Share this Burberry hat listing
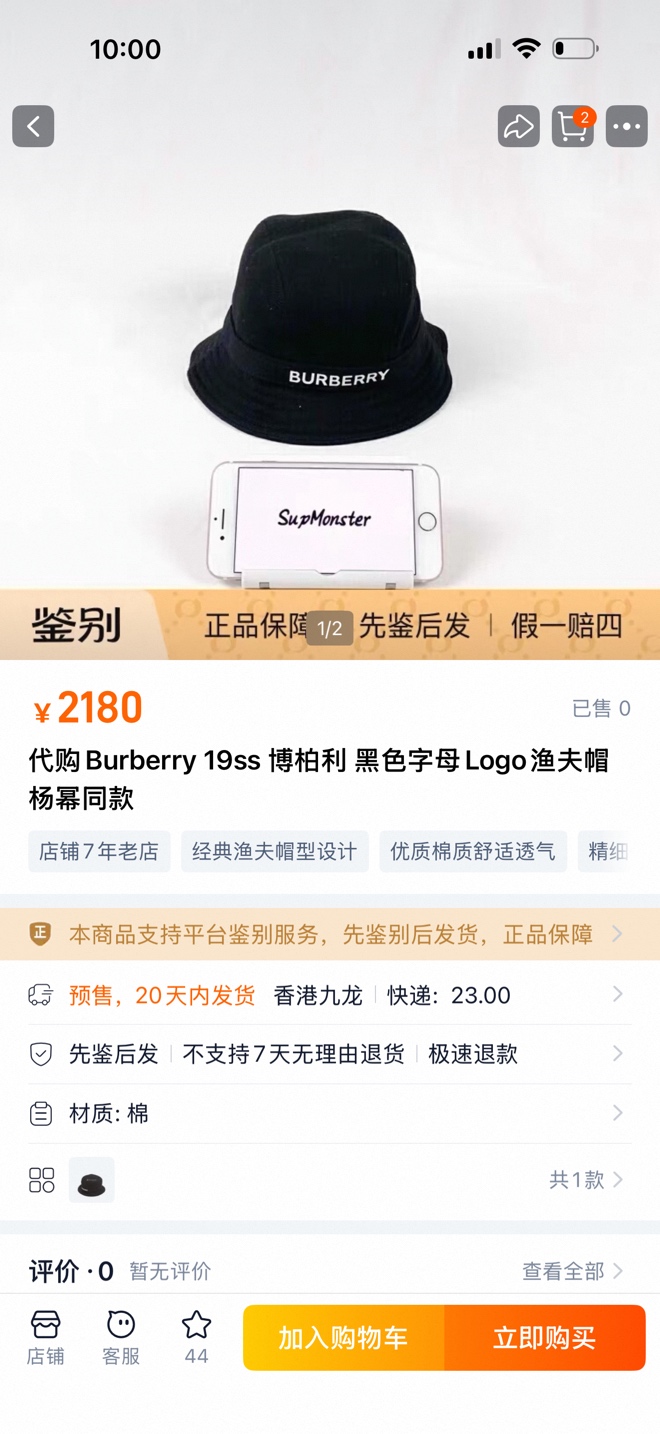Screen dimensions: 660x1434 (x=518, y=127)
